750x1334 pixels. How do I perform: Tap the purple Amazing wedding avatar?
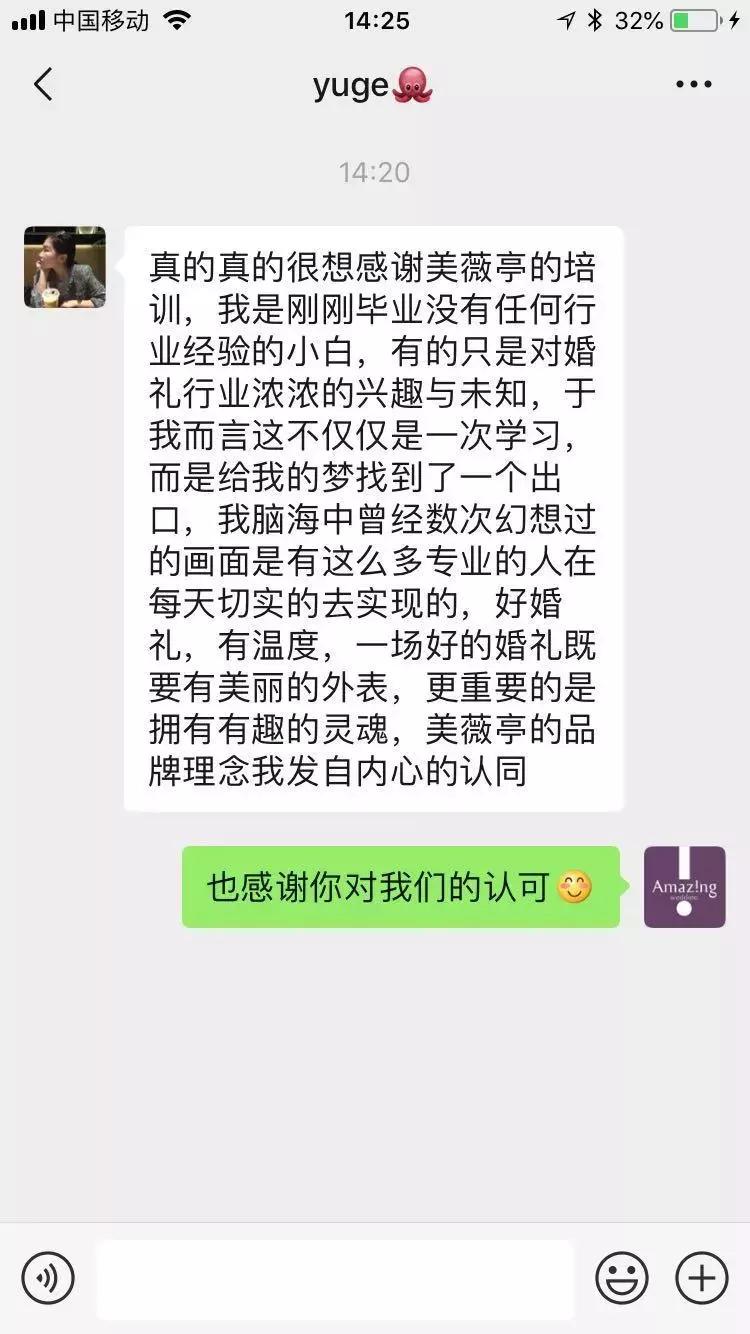pyautogui.click(x=685, y=887)
